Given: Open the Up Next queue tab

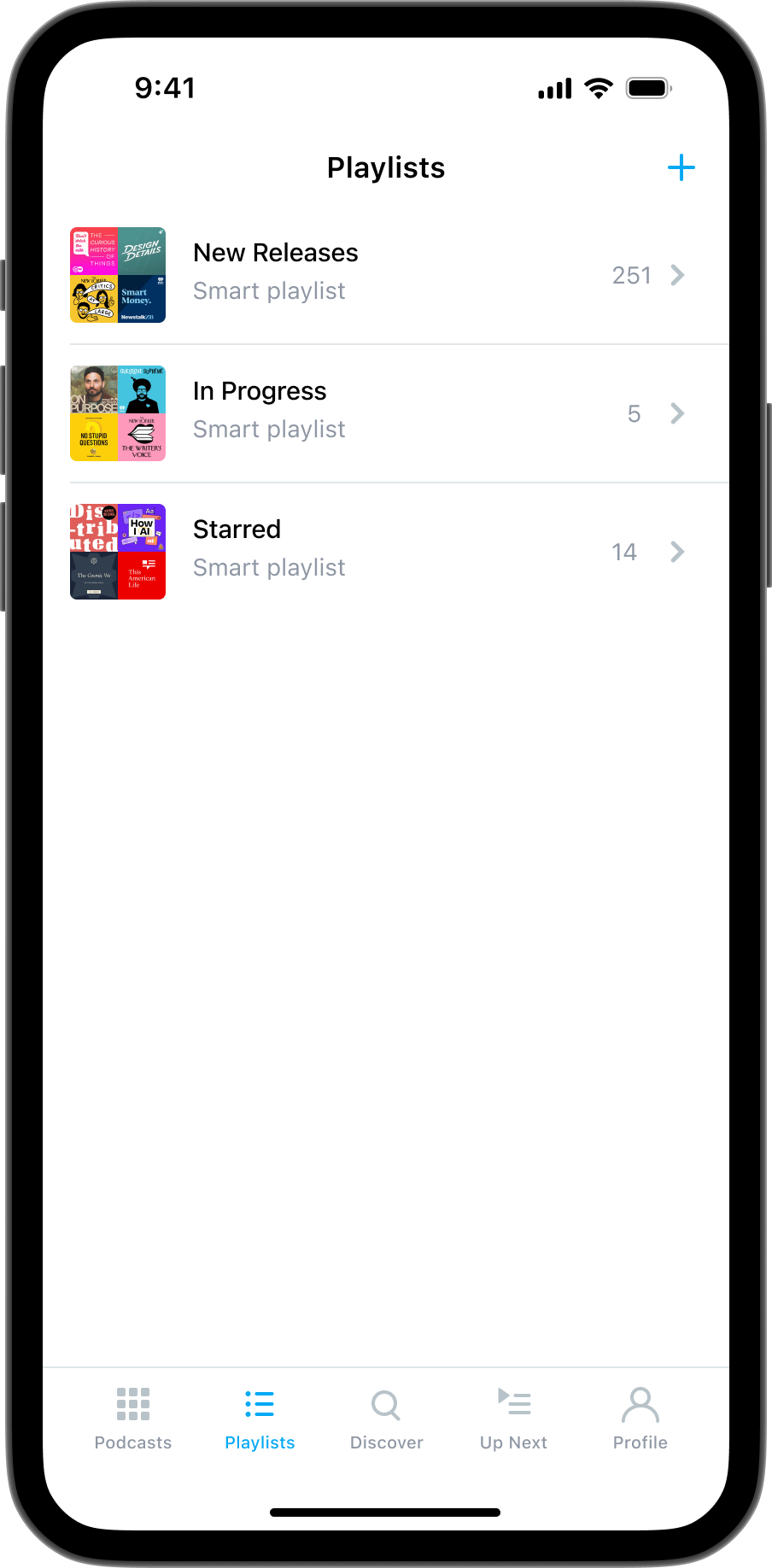Looking at the screenshot, I should (x=513, y=1419).
